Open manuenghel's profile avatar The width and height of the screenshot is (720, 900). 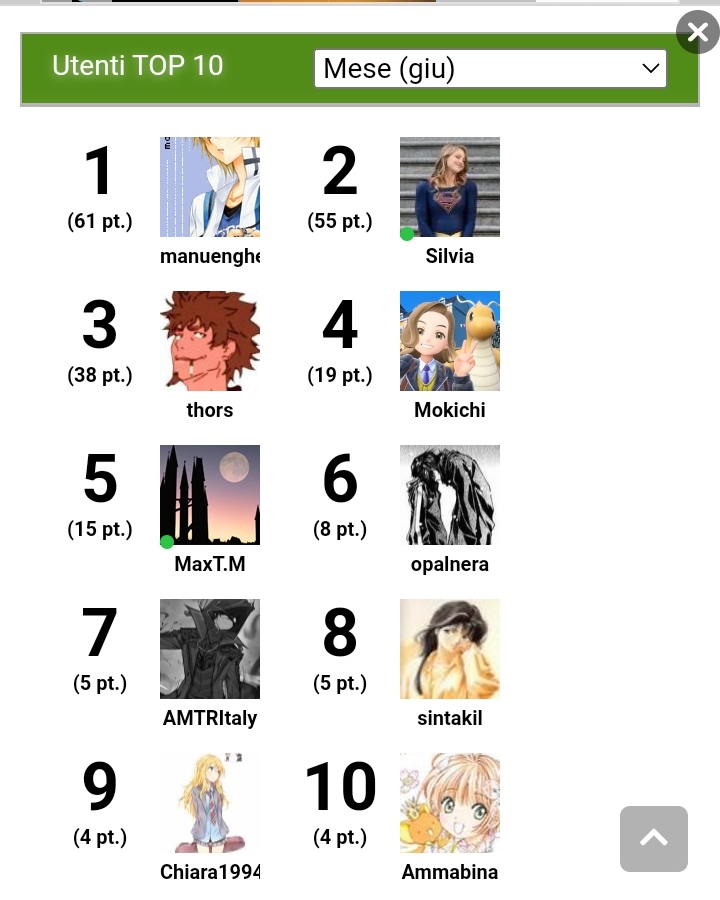(x=210, y=187)
